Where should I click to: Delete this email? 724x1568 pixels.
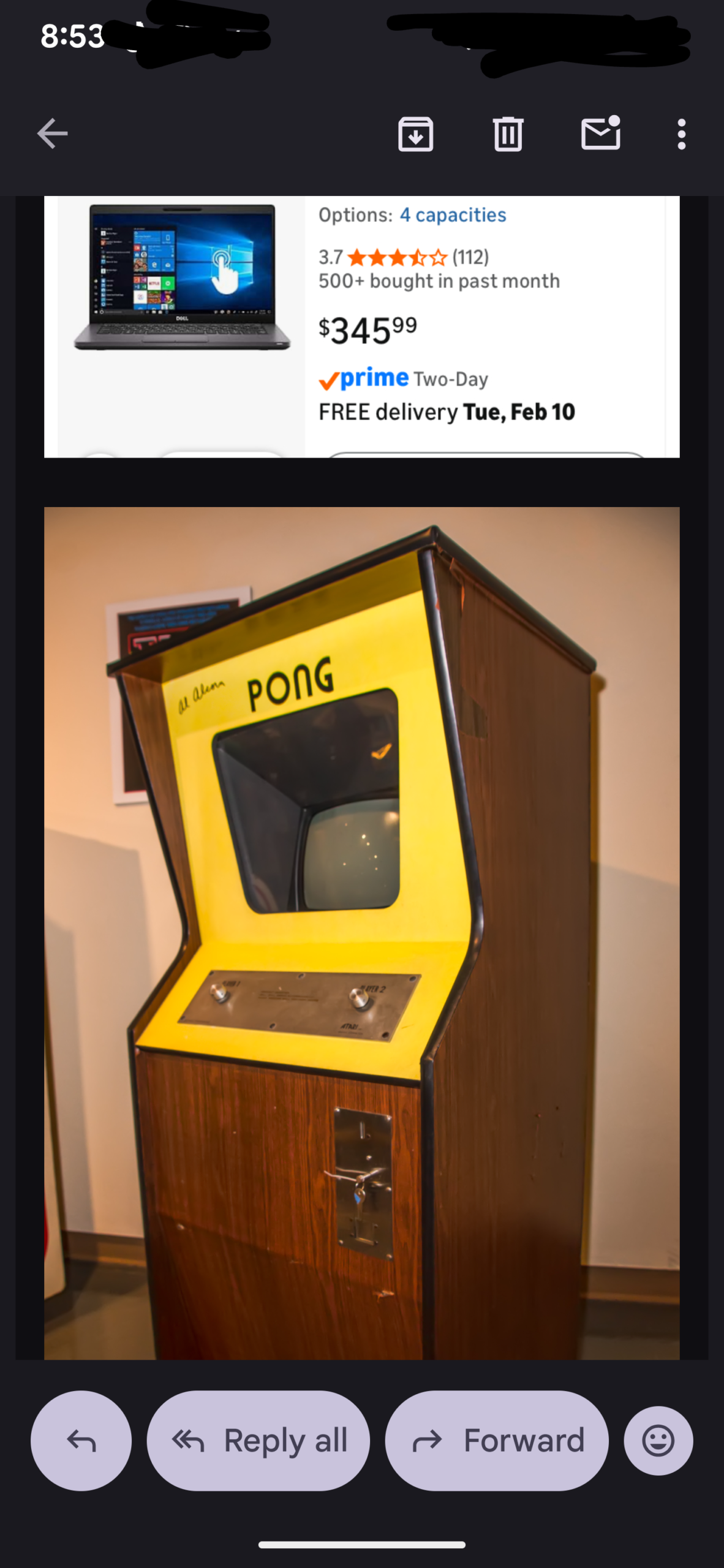tap(508, 134)
